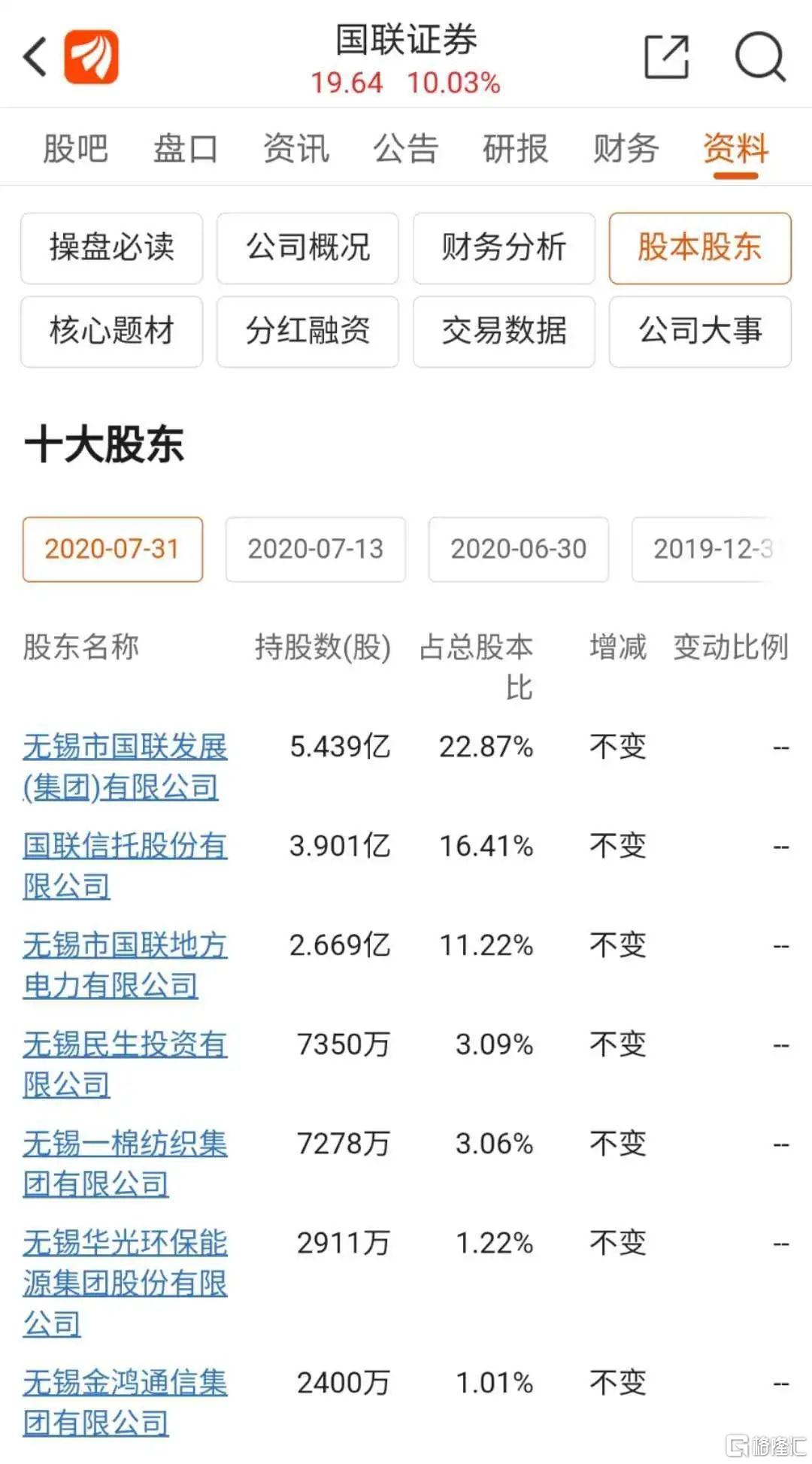Open the search magnifier icon
This screenshot has width=812, height=1464.
(x=760, y=56)
